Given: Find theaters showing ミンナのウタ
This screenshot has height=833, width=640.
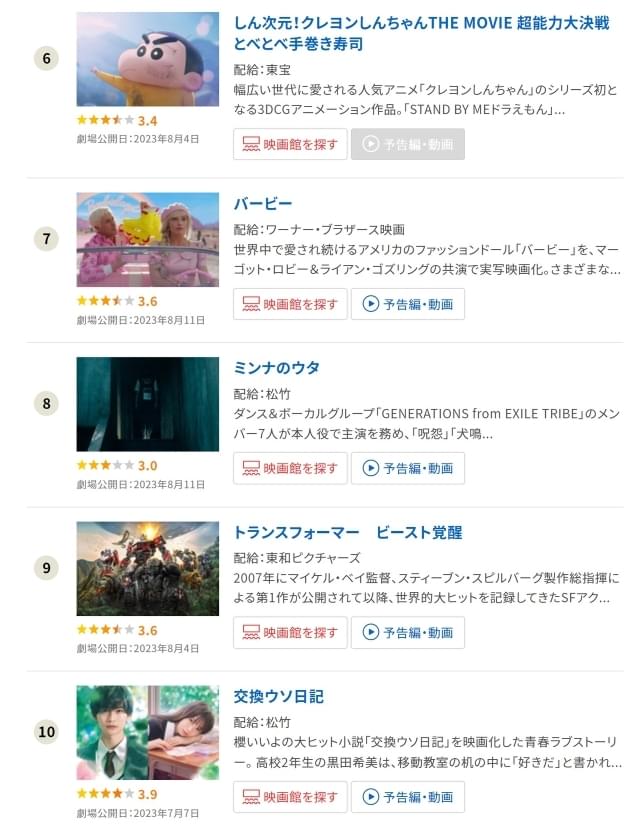Looking at the screenshot, I should [290, 468].
